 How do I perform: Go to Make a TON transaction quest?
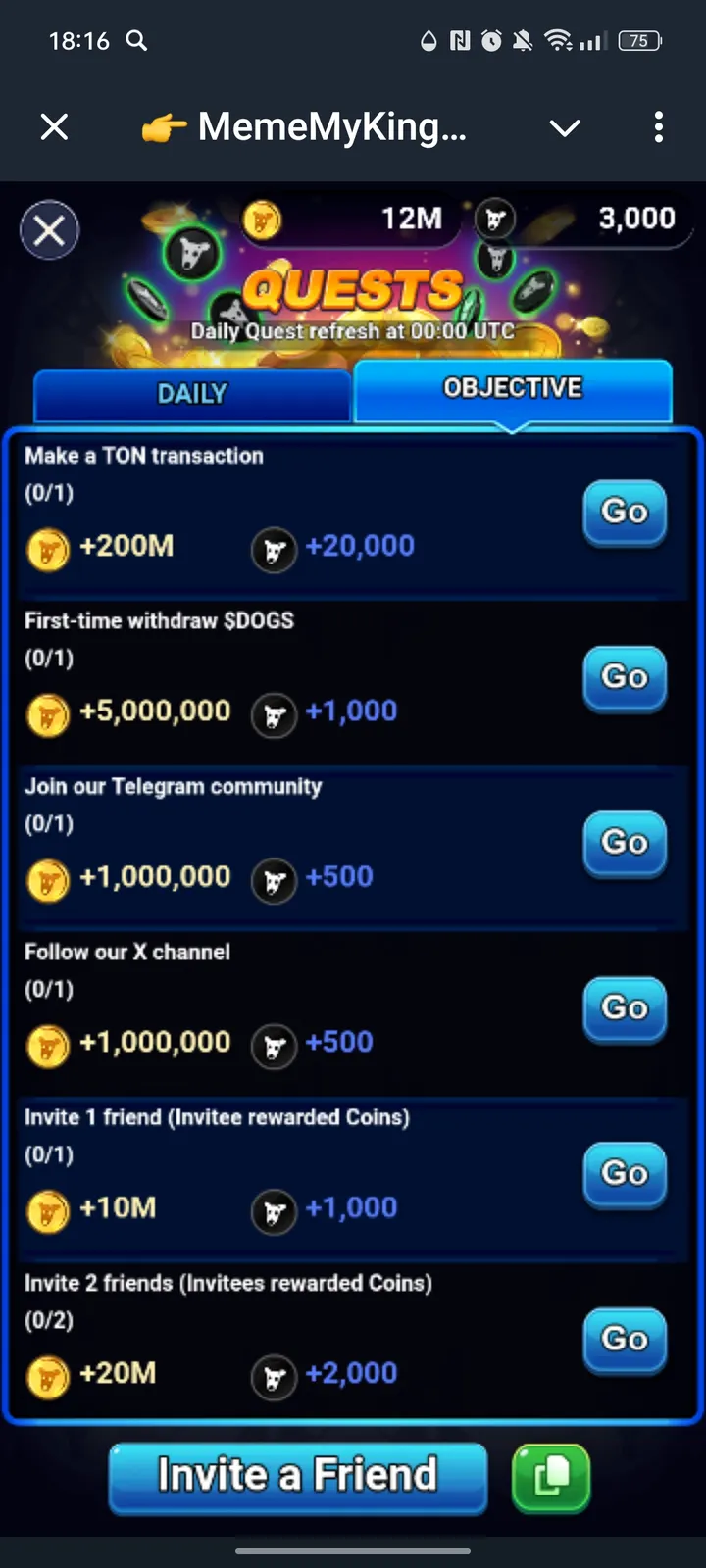(x=625, y=511)
